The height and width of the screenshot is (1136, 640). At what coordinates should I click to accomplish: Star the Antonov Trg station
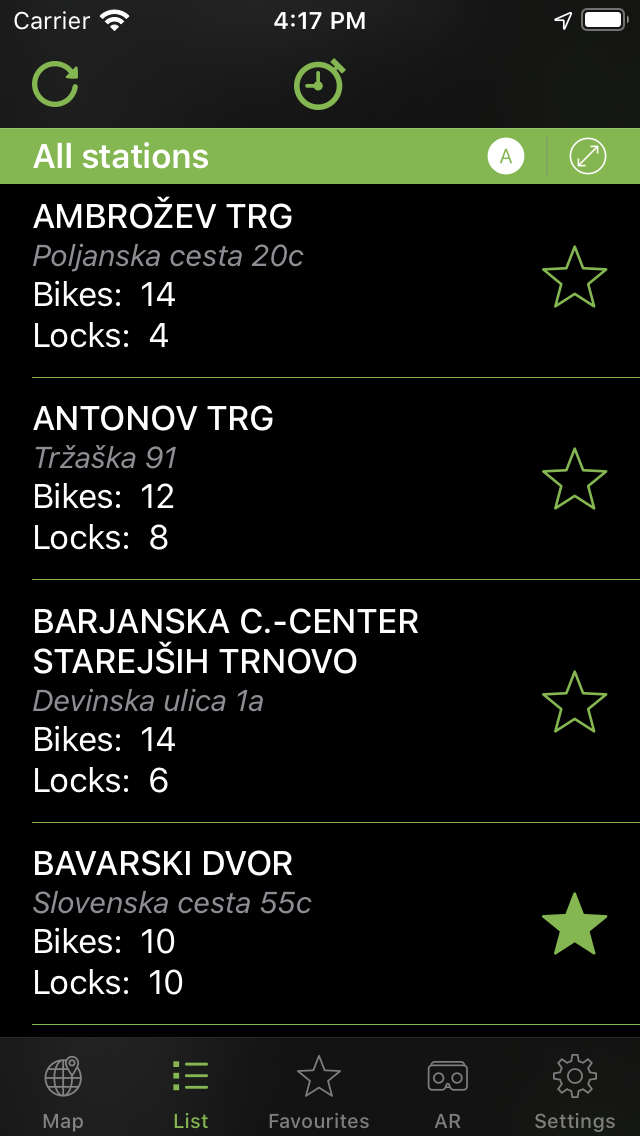[575, 478]
